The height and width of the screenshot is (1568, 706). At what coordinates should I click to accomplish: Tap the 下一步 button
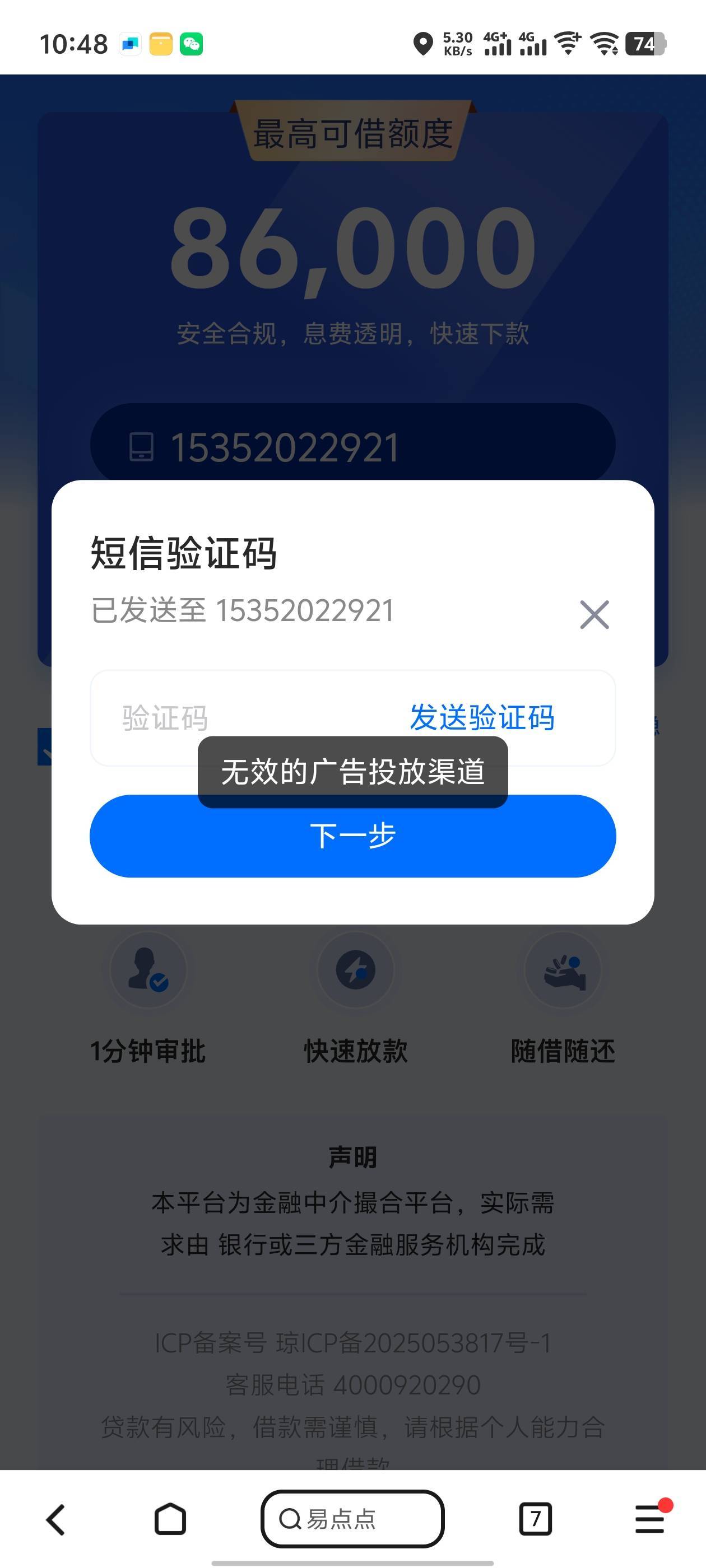[x=352, y=836]
